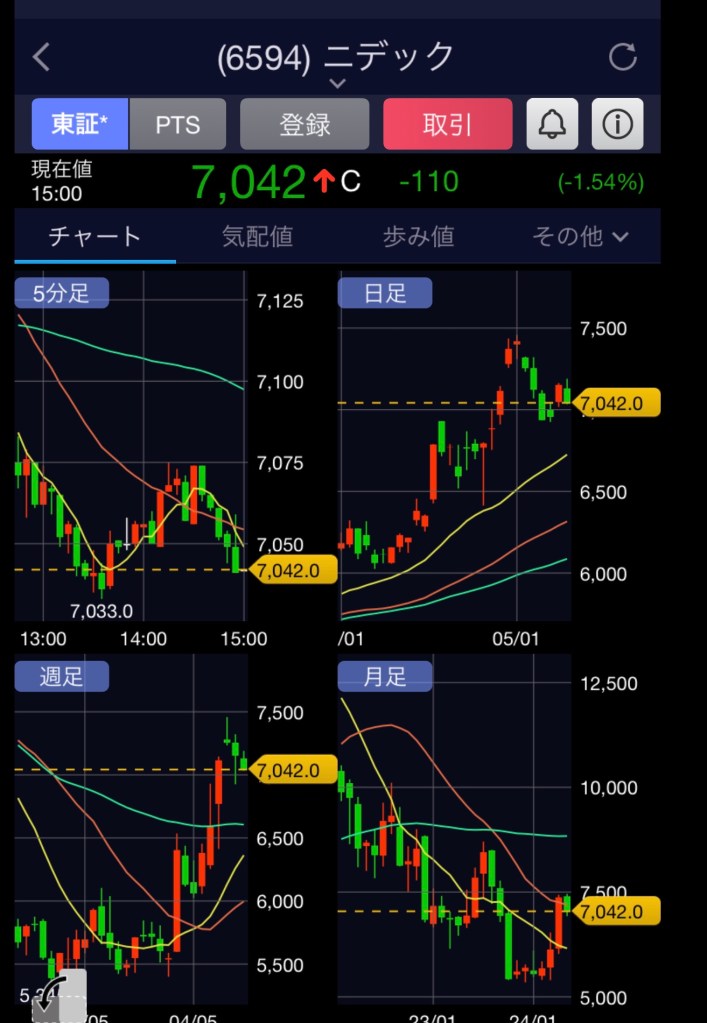This screenshot has width=707, height=1023.
Task: Expand the その他 dropdown menu
Action: tap(580, 237)
